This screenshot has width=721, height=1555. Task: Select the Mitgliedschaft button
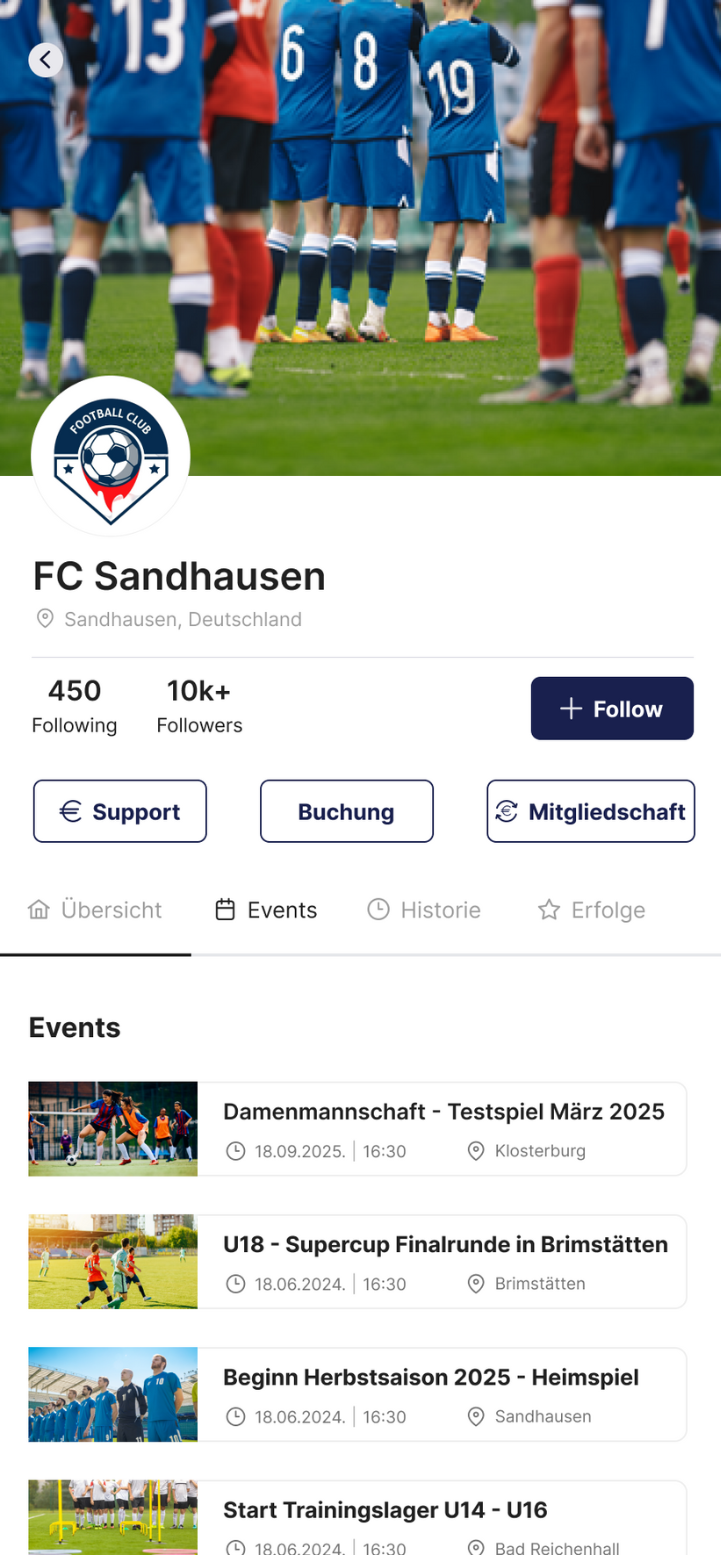(590, 811)
